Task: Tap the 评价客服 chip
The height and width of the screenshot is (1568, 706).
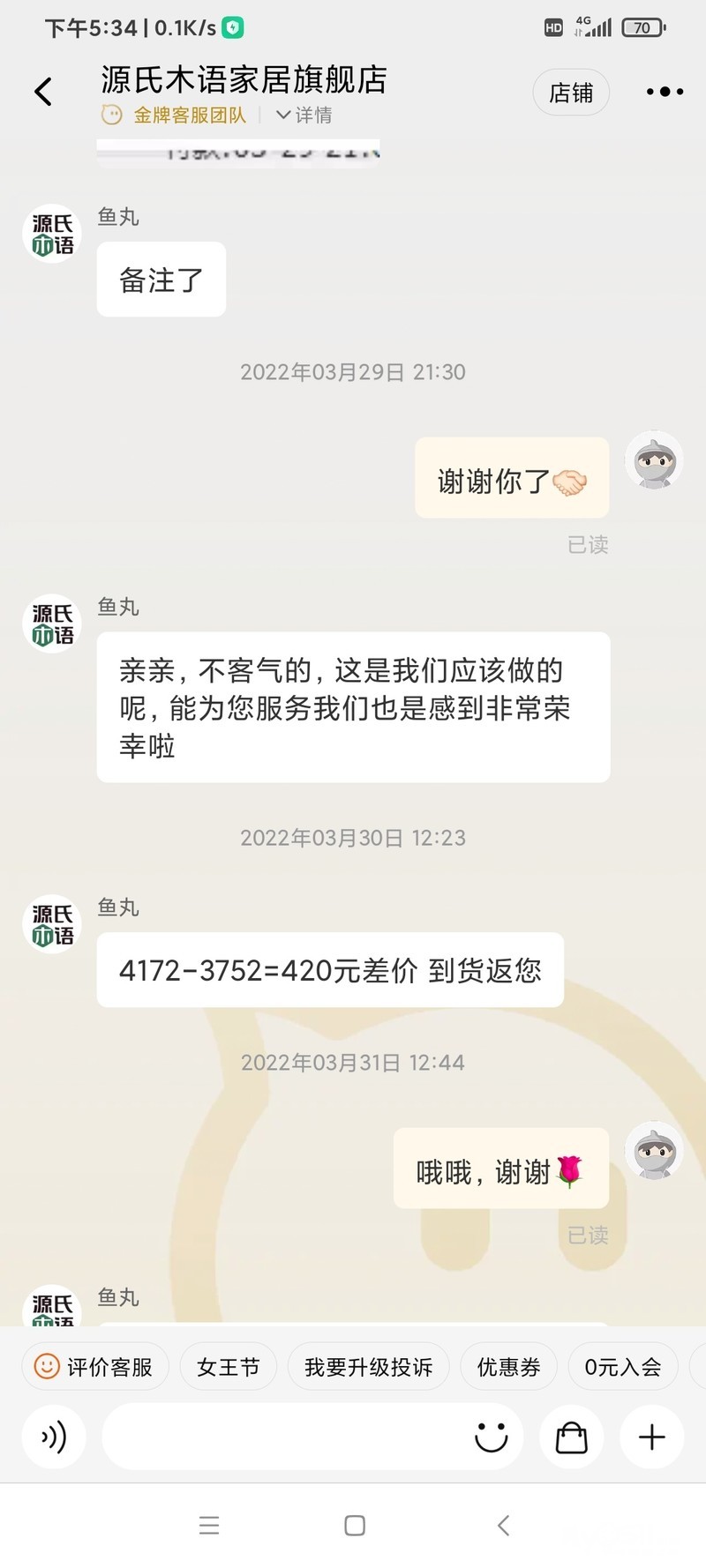Action: (x=94, y=1367)
